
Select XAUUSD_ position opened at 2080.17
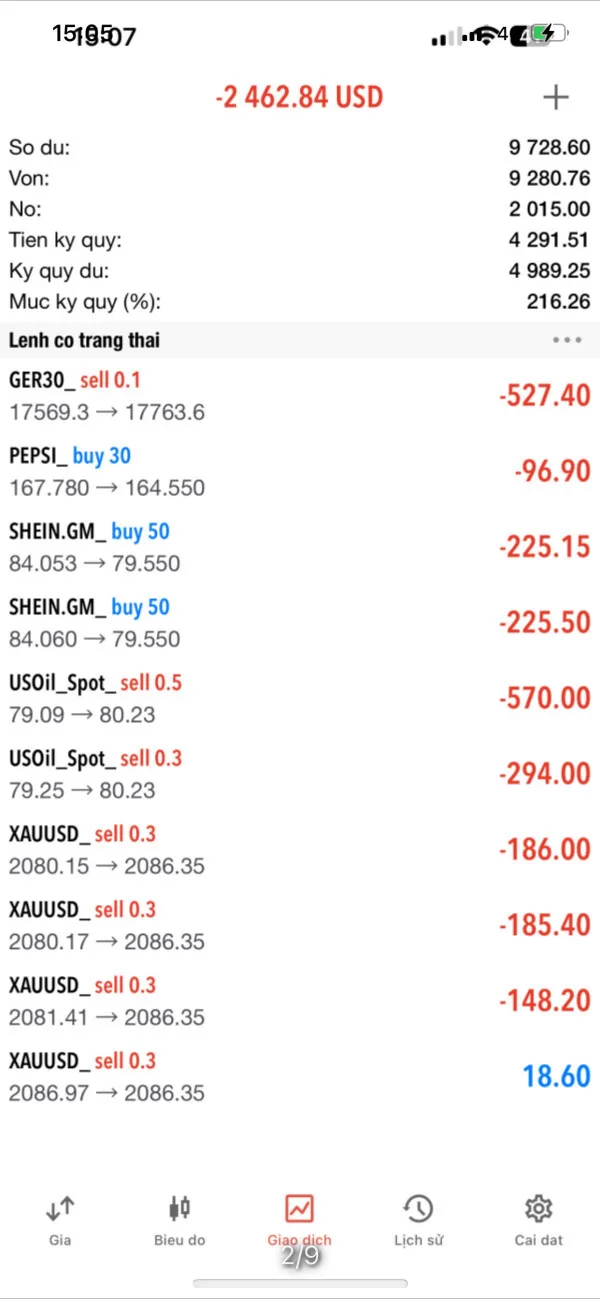point(300,925)
